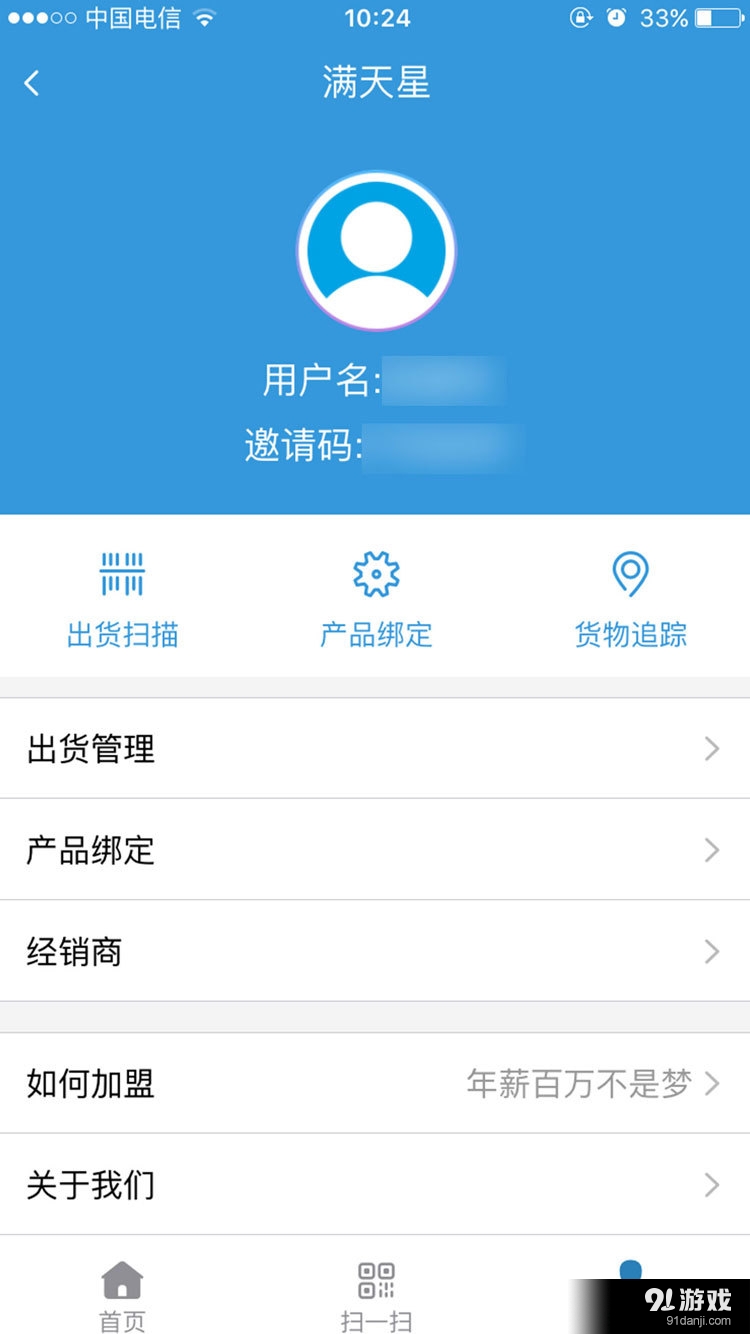Open 货物追踪 location tracking
The width and height of the screenshot is (750, 1334).
(x=629, y=575)
